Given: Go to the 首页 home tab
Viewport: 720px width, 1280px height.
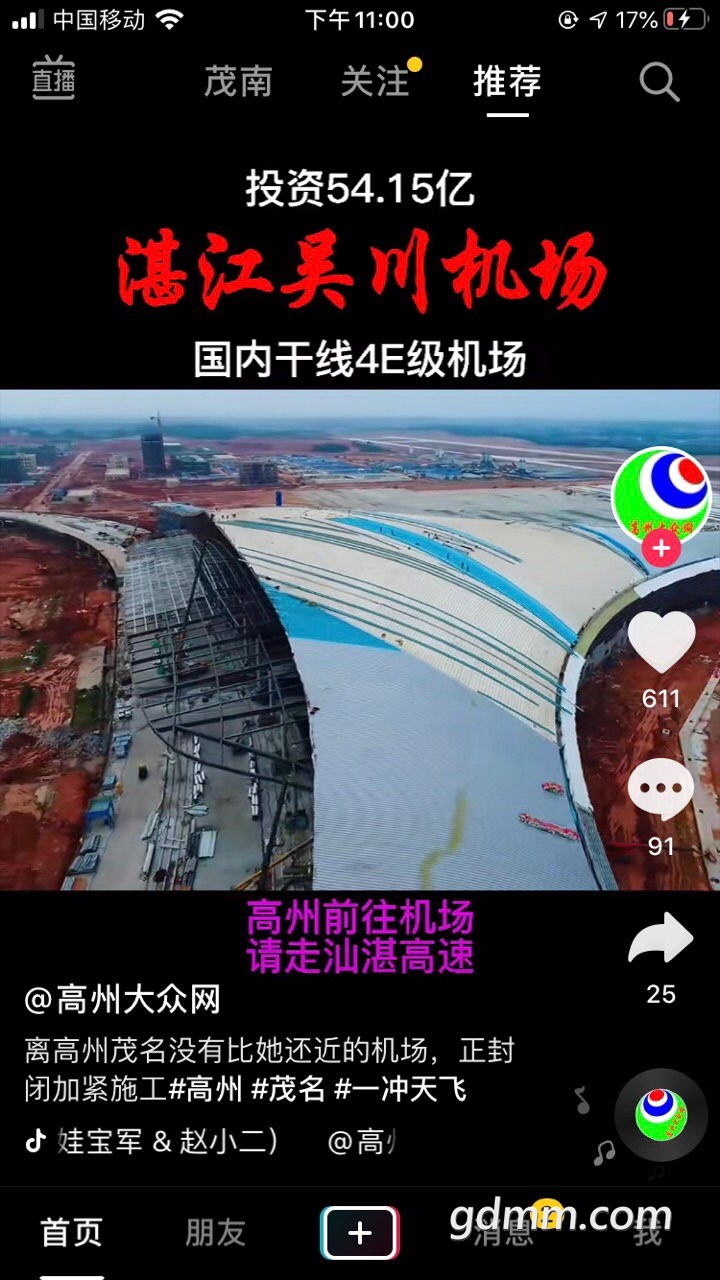Looking at the screenshot, I should [71, 1233].
